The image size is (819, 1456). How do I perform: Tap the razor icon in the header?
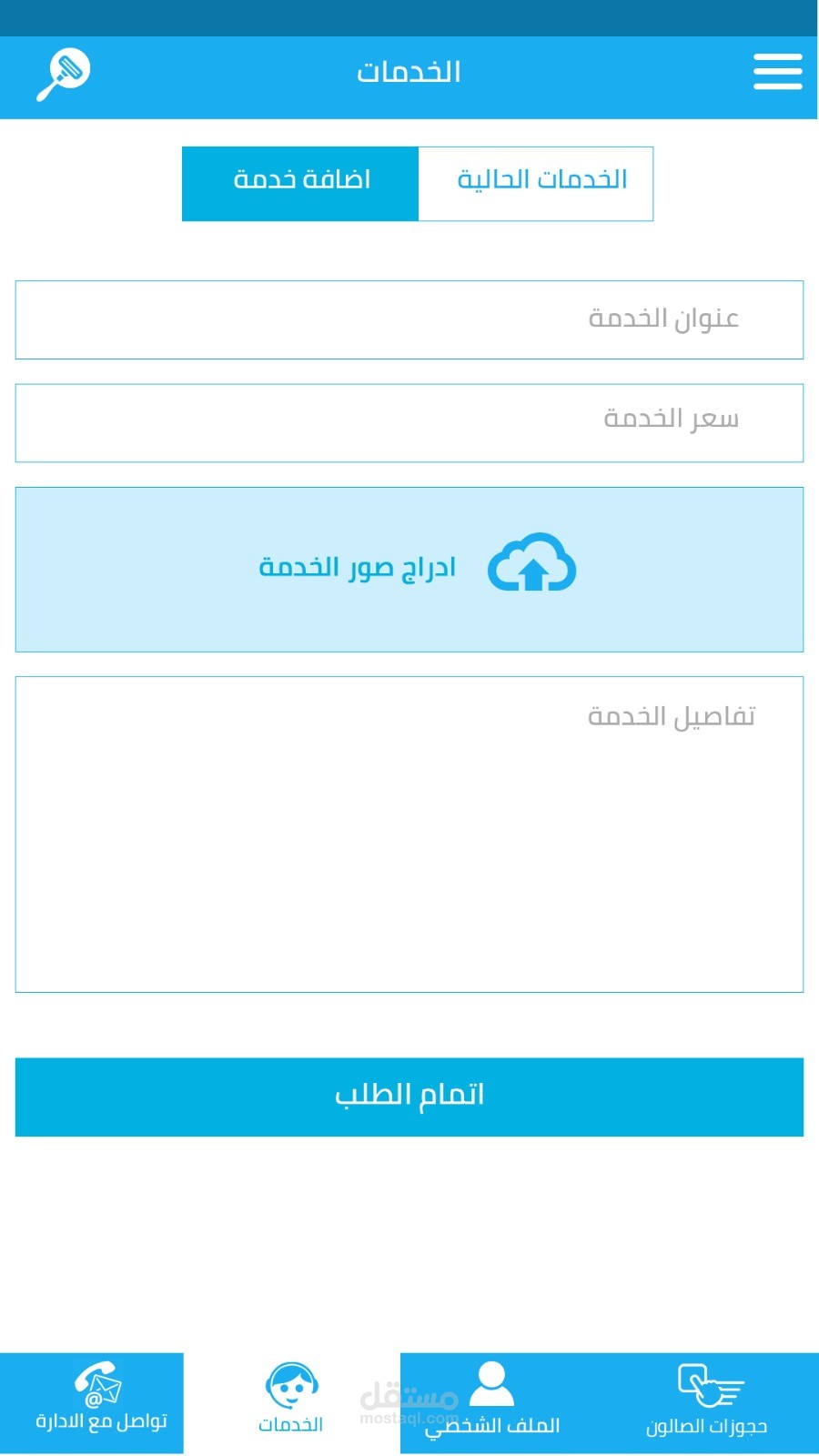[x=63, y=74]
